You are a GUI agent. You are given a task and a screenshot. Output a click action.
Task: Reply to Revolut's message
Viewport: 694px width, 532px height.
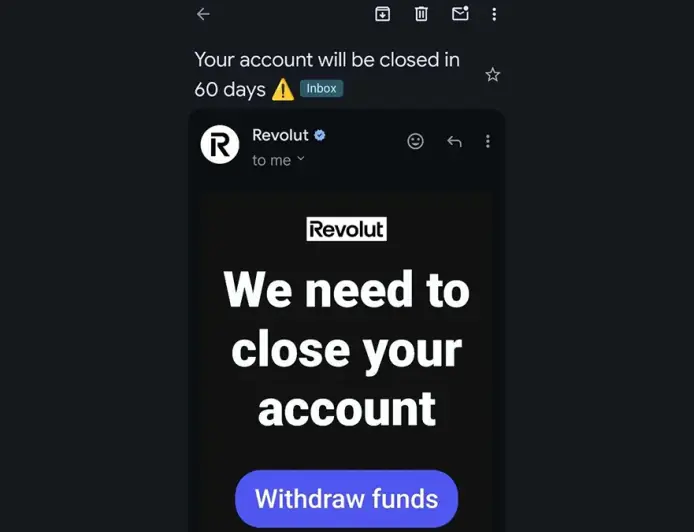click(x=454, y=141)
